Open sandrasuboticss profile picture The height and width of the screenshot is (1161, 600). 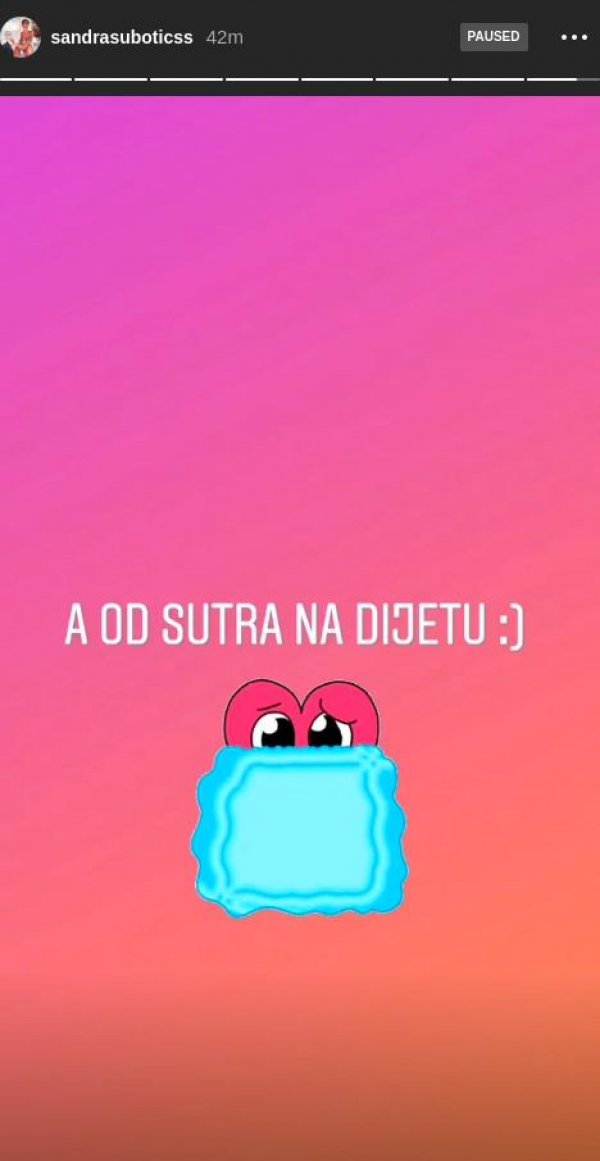(x=21, y=37)
